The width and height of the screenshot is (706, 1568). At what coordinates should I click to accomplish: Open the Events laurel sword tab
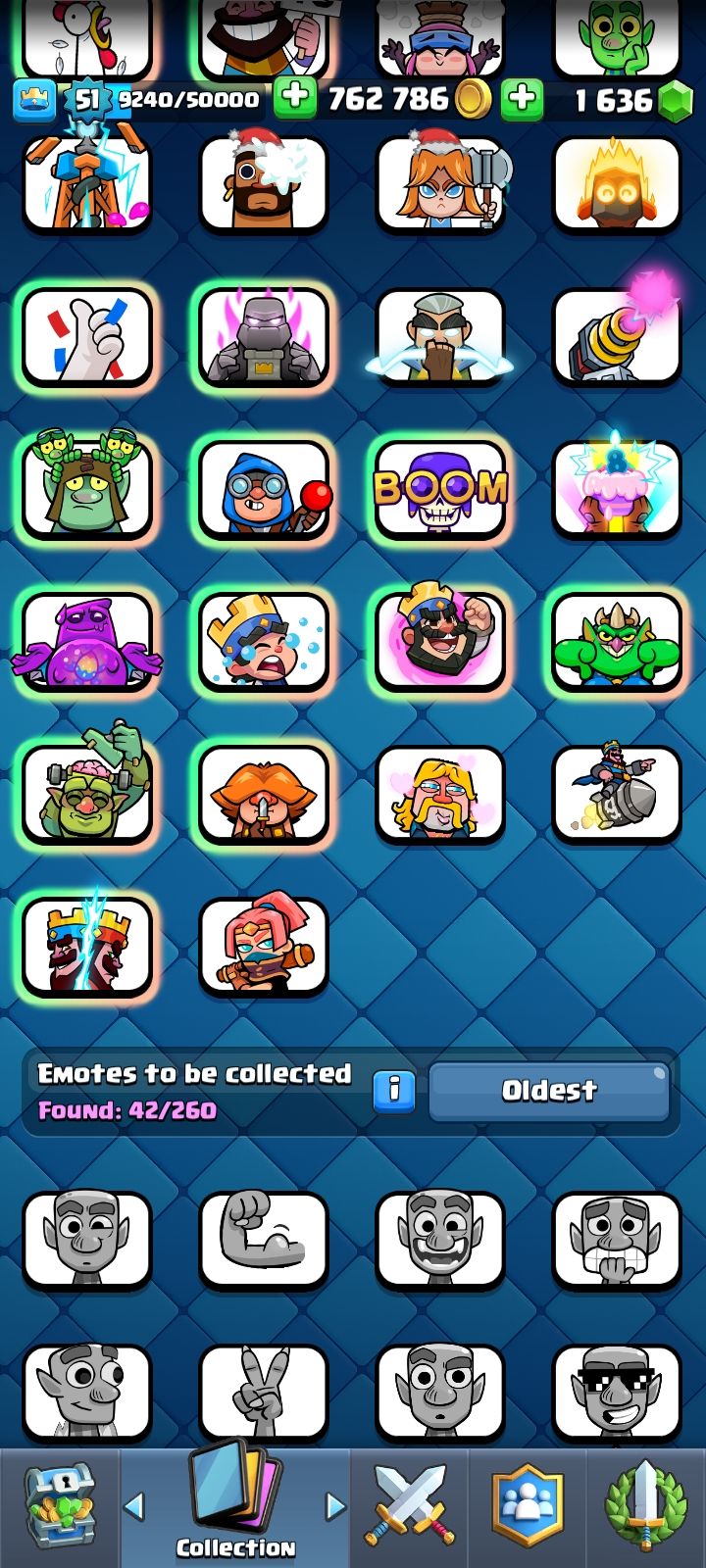click(645, 1506)
